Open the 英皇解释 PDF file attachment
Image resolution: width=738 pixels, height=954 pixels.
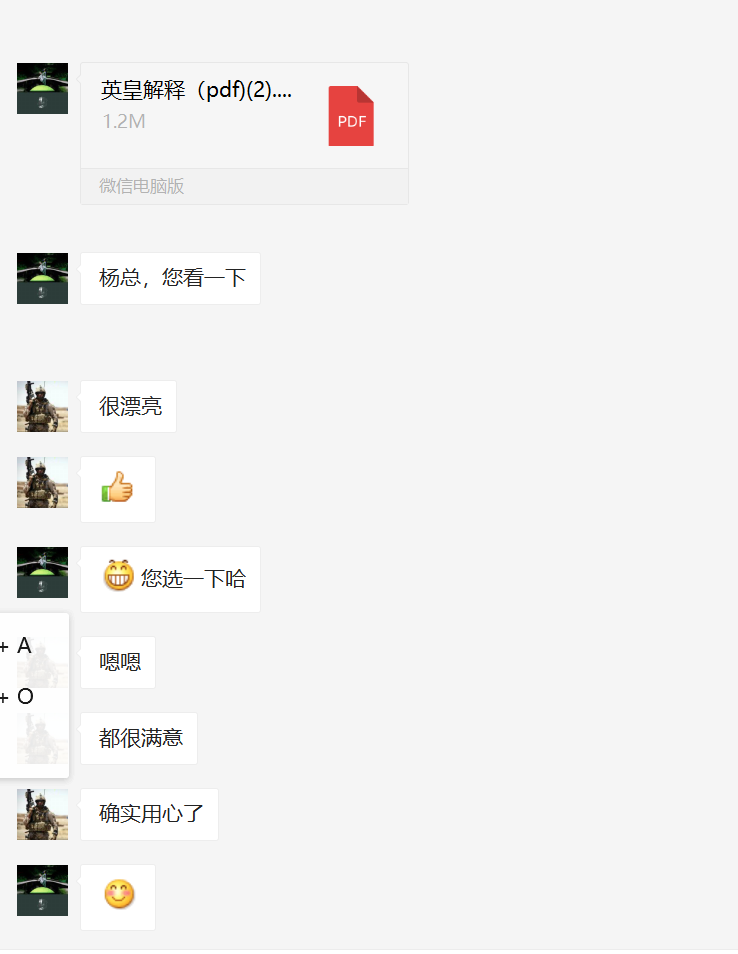click(x=244, y=116)
